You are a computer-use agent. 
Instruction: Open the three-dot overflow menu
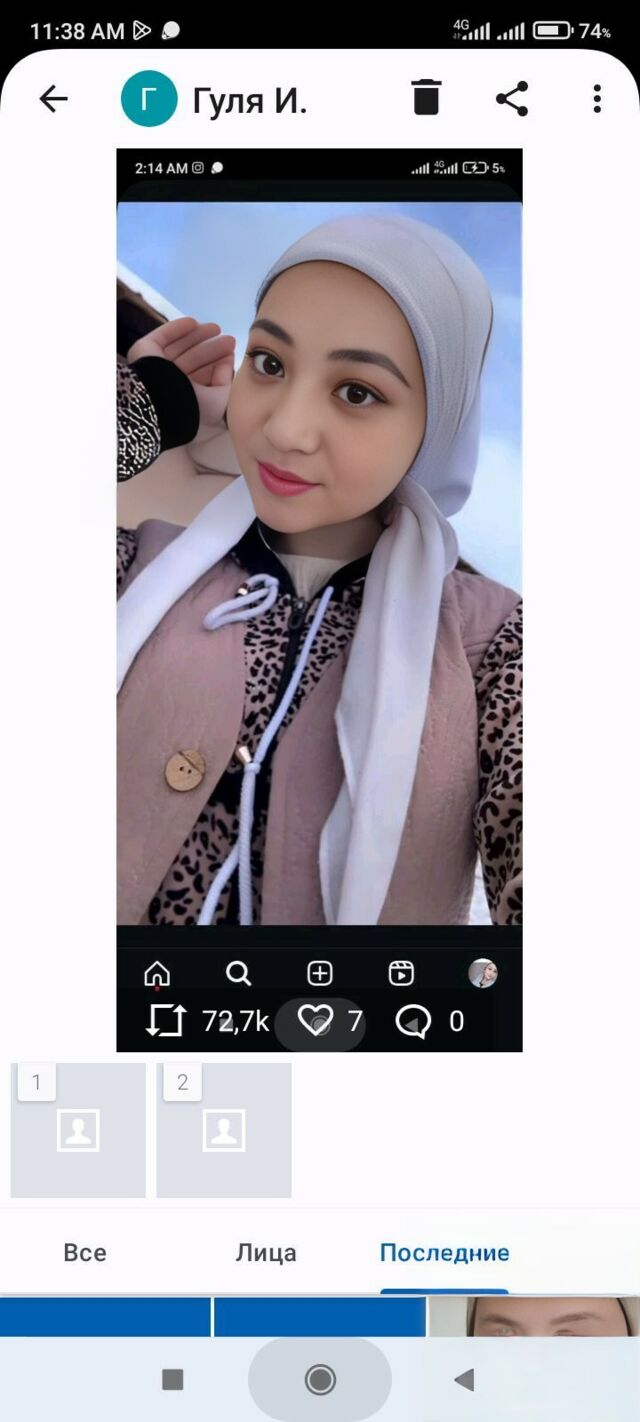[x=597, y=98]
